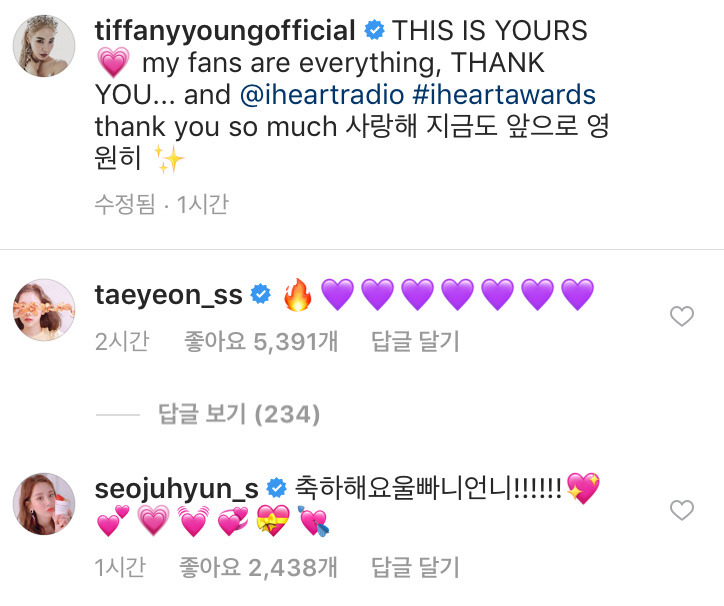Screen dimensions: 724x606
Task: Reply to seojuhyun_s's comment
Action: pos(415,568)
